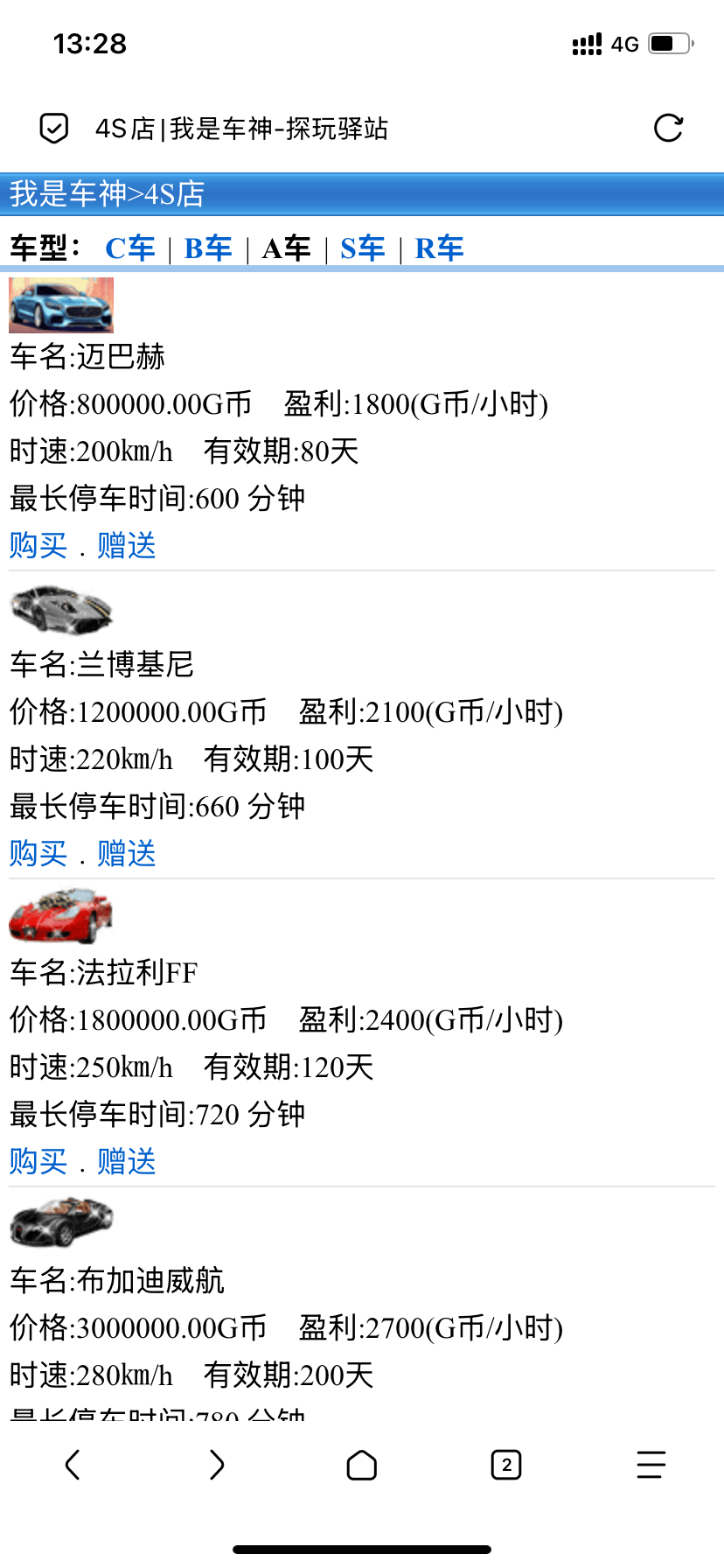Go forward in browser history
The width and height of the screenshot is (724, 1568).
pos(217,1464)
